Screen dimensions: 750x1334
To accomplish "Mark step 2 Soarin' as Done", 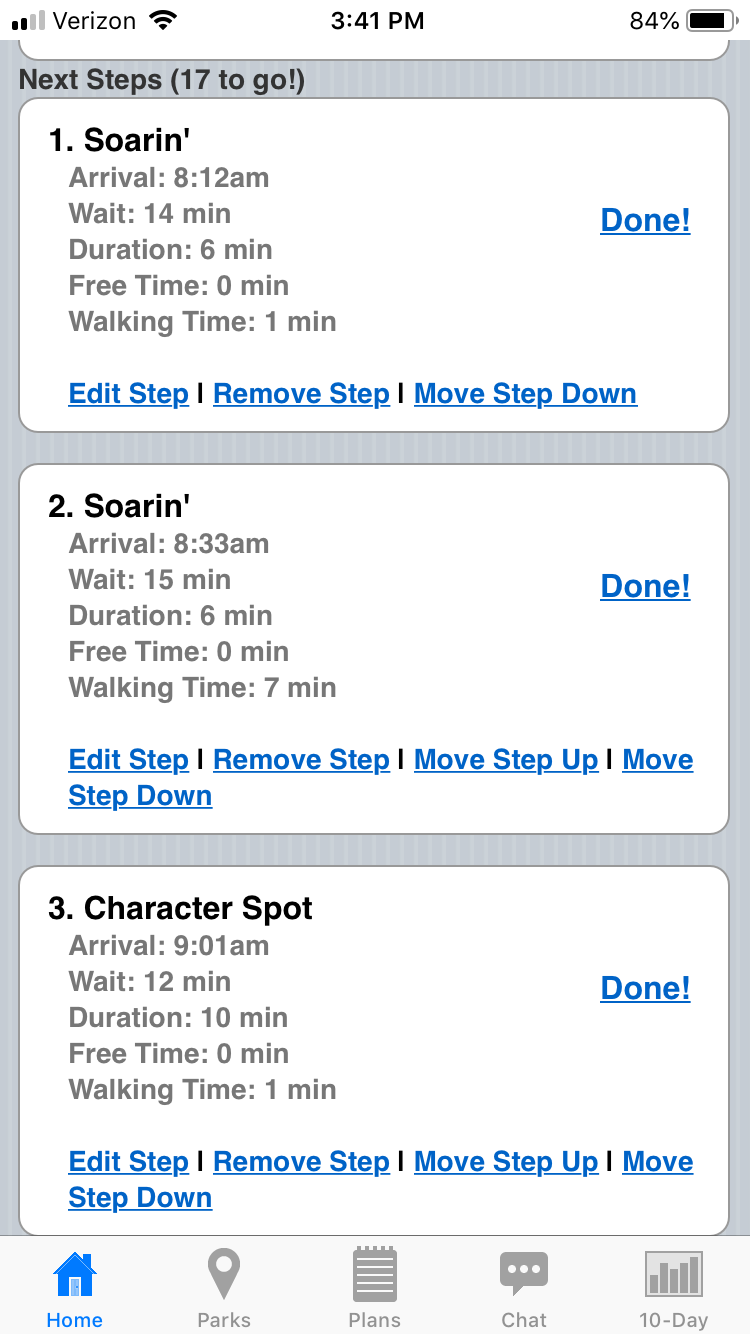I will point(645,586).
